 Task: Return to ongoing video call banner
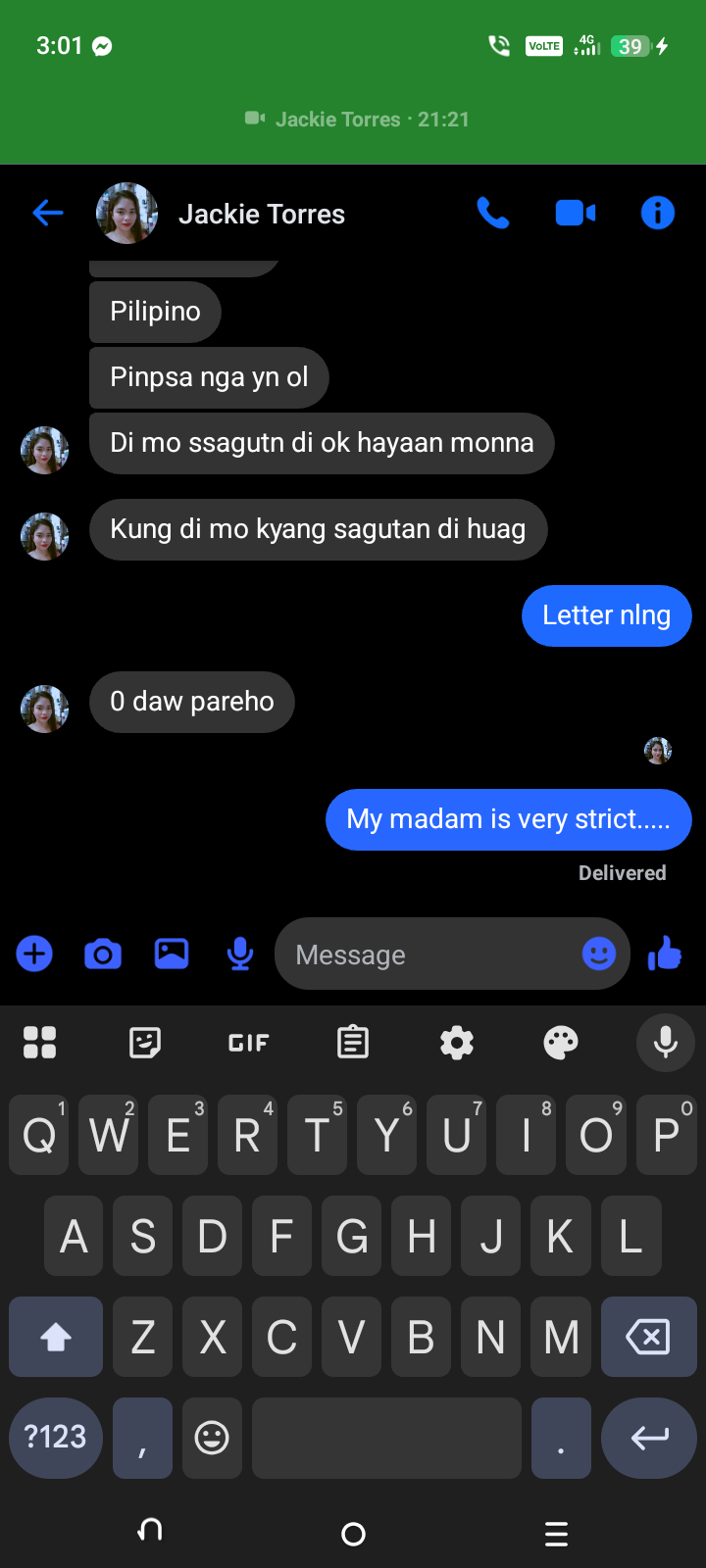(357, 120)
